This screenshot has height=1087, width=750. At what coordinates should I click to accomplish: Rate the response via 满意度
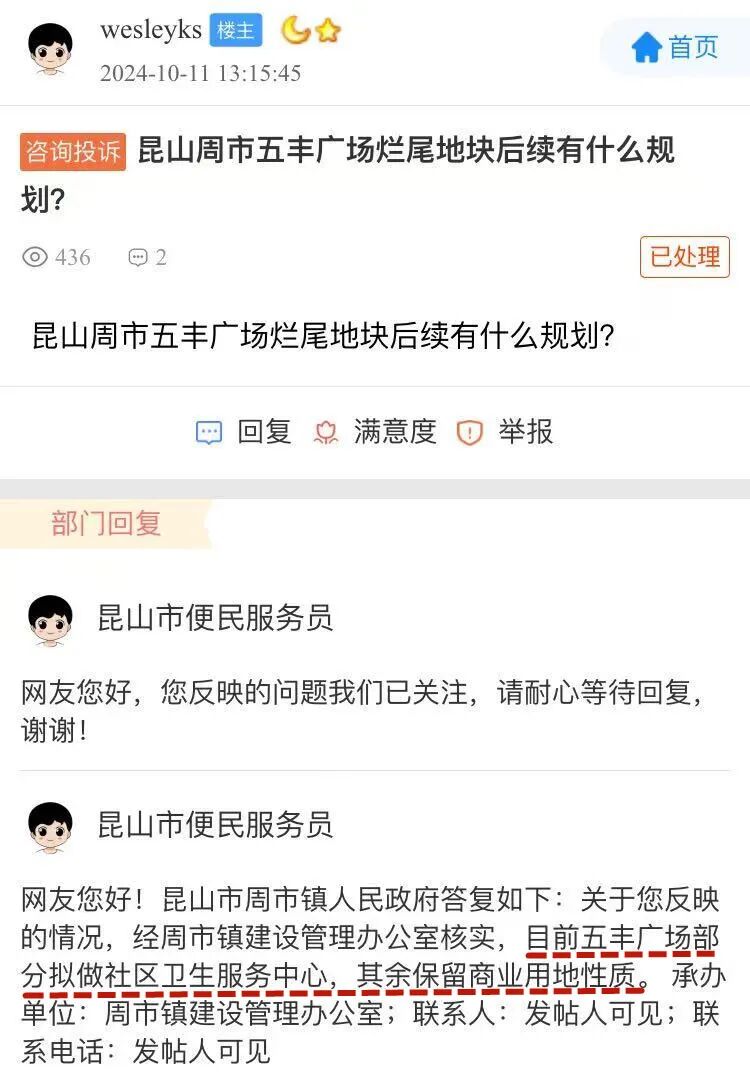378,432
